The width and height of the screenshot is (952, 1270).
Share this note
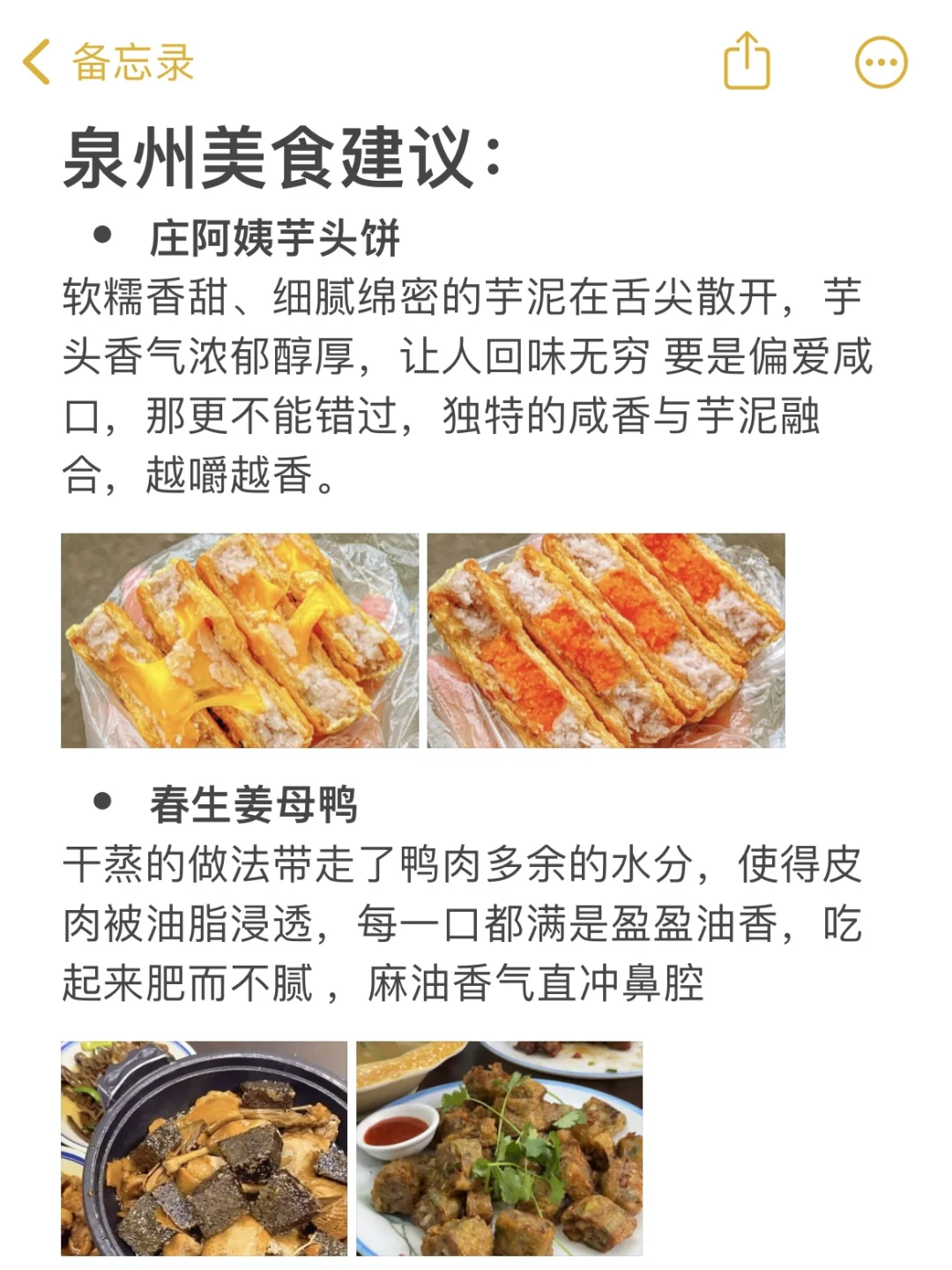click(747, 62)
